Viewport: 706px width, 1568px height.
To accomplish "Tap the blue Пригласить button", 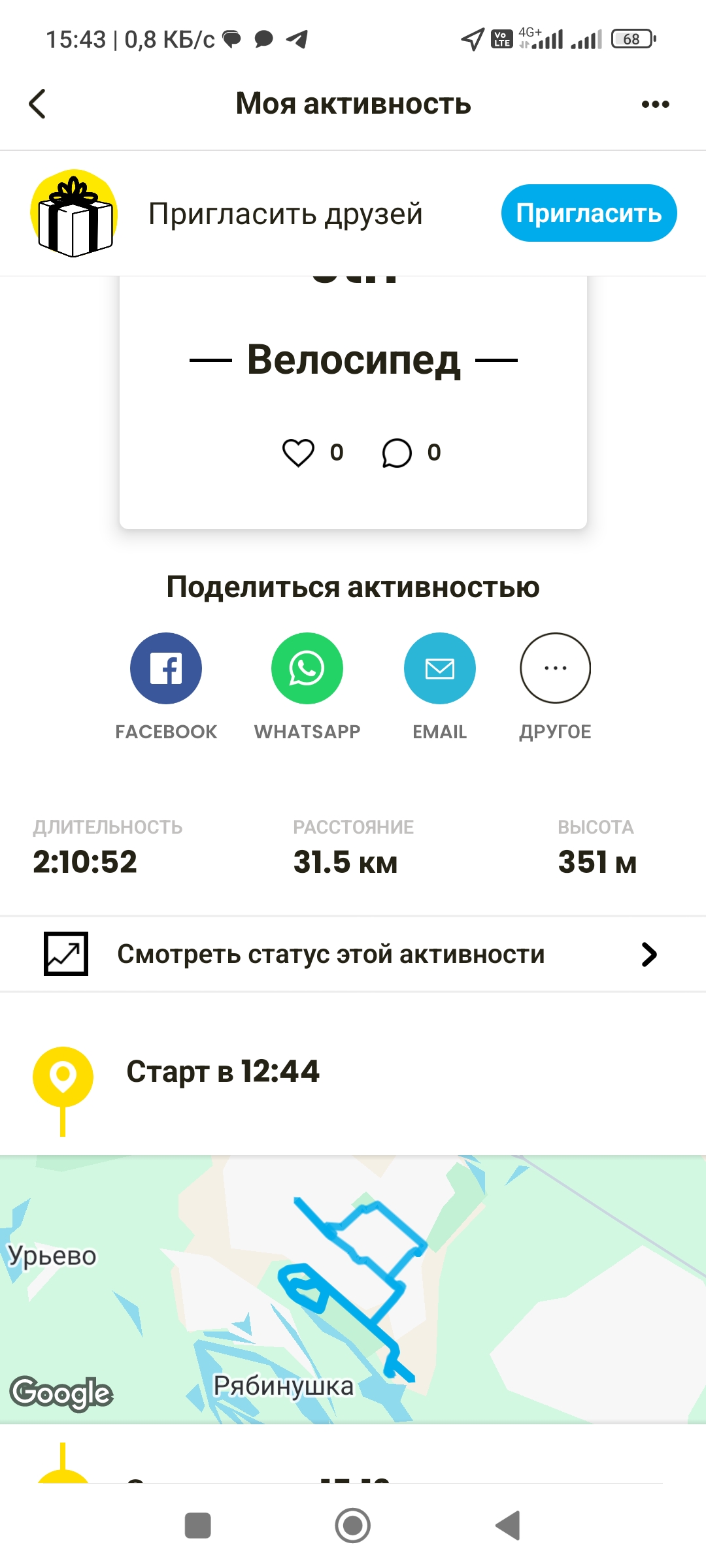I will (588, 213).
